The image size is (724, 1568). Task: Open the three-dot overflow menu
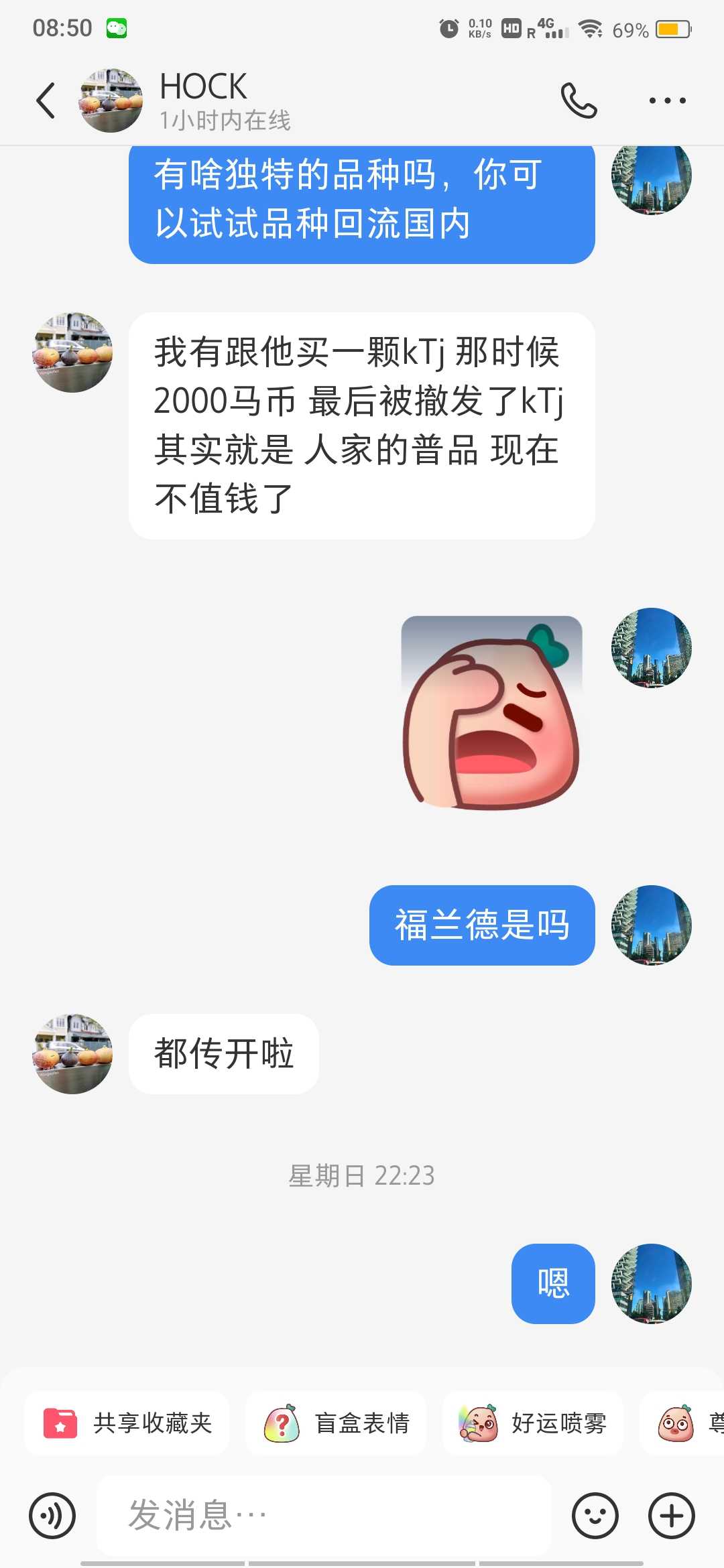pyautogui.click(x=667, y=101)
